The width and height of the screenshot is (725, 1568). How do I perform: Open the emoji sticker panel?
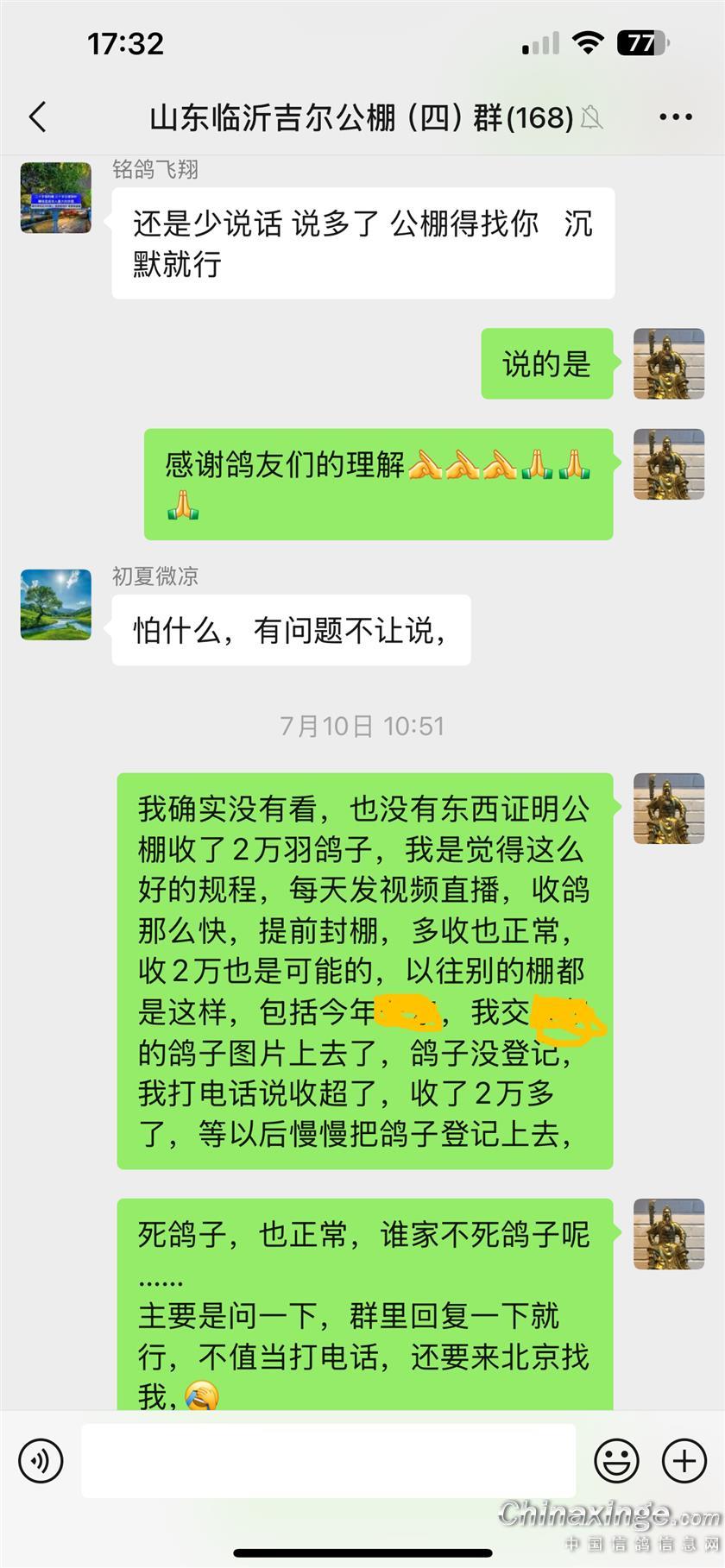616,1461
